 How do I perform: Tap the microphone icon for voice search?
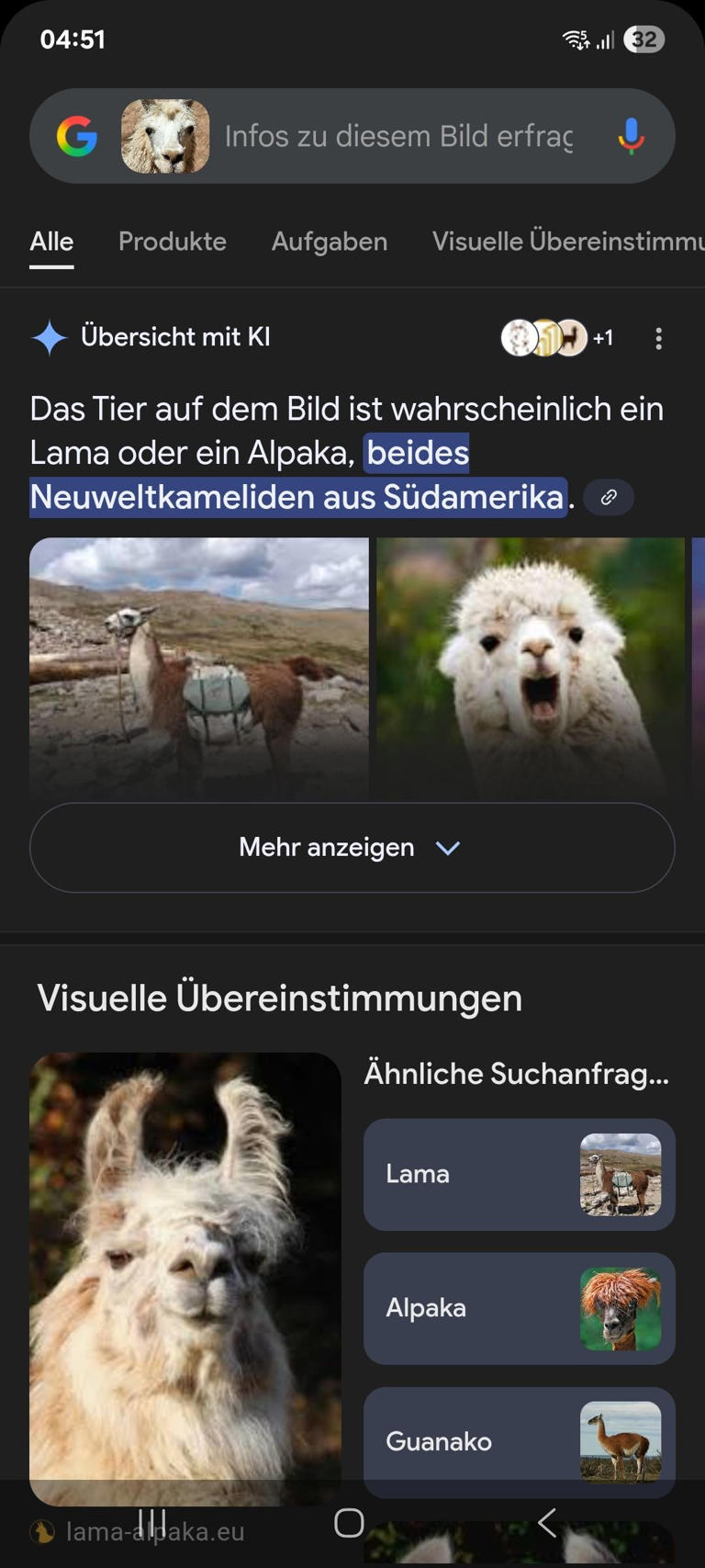tap(630, 136)
